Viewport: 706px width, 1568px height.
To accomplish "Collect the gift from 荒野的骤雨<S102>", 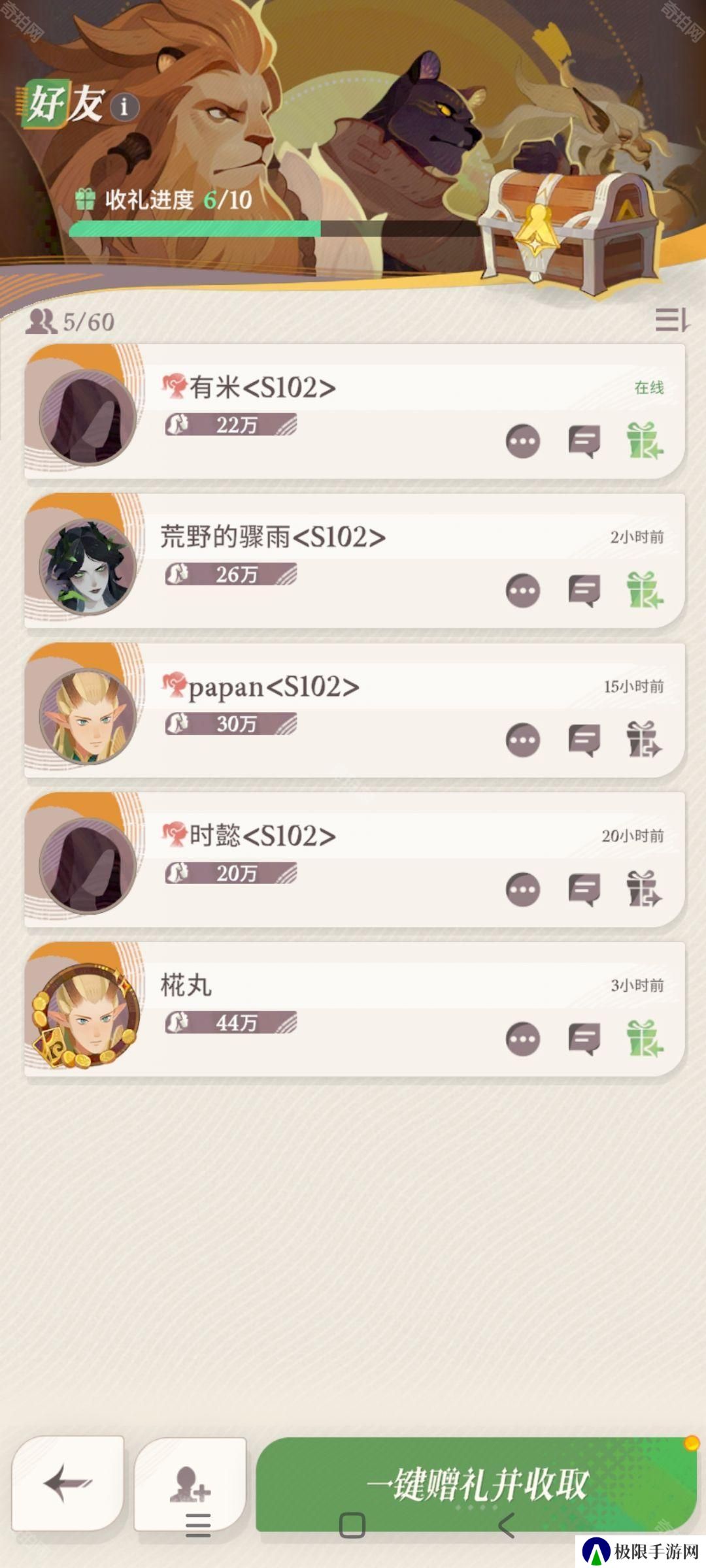I will [645, 590].
